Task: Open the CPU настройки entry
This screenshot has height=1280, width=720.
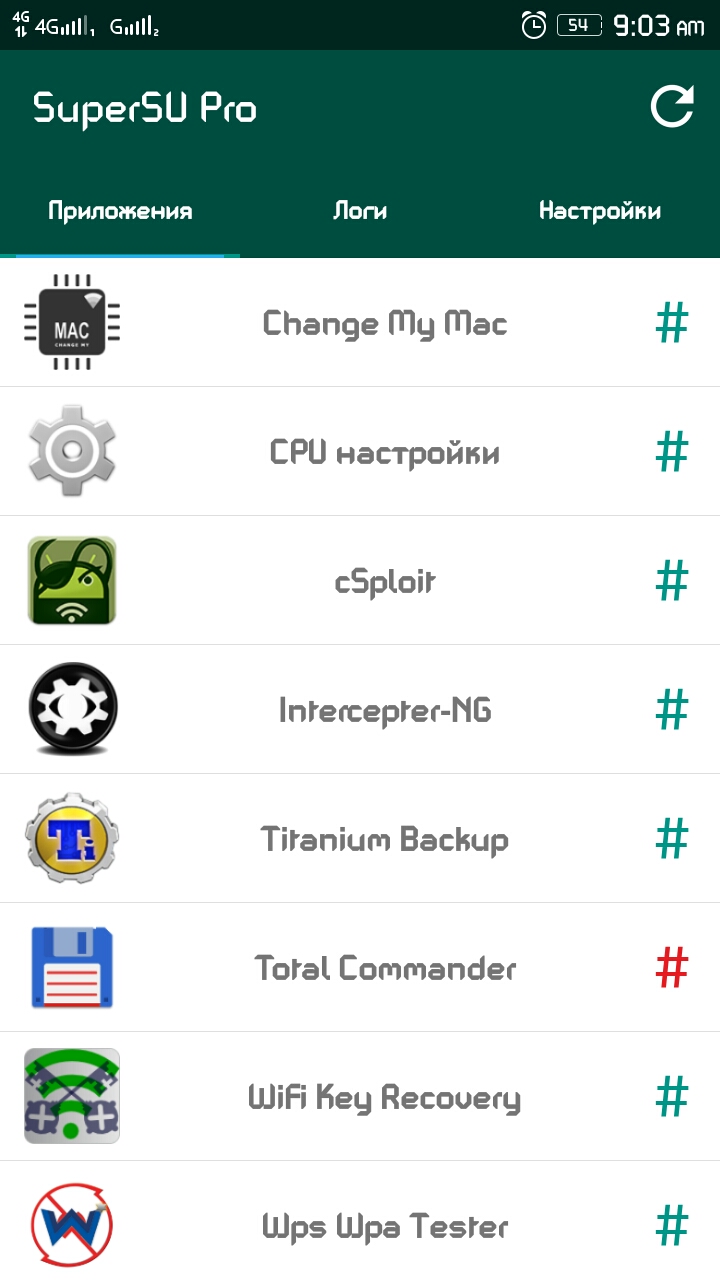Action: tap(384, 452)
